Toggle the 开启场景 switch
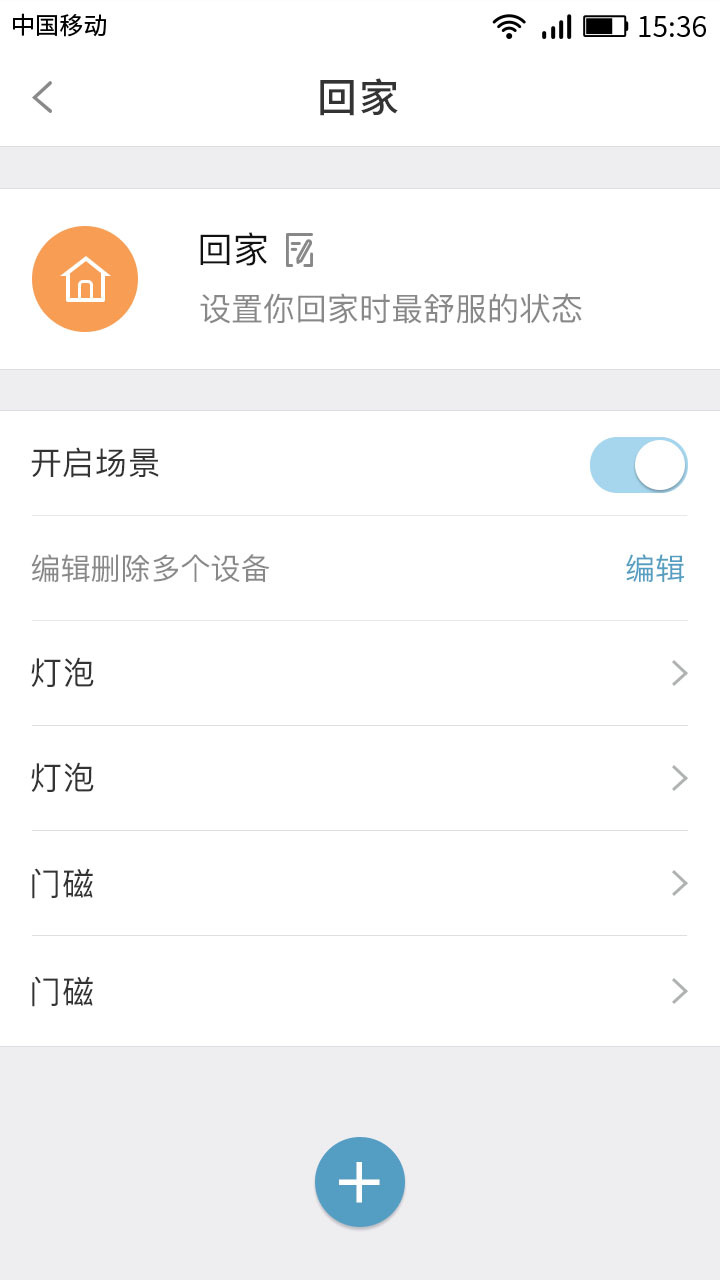 click(x=638, y=465)
